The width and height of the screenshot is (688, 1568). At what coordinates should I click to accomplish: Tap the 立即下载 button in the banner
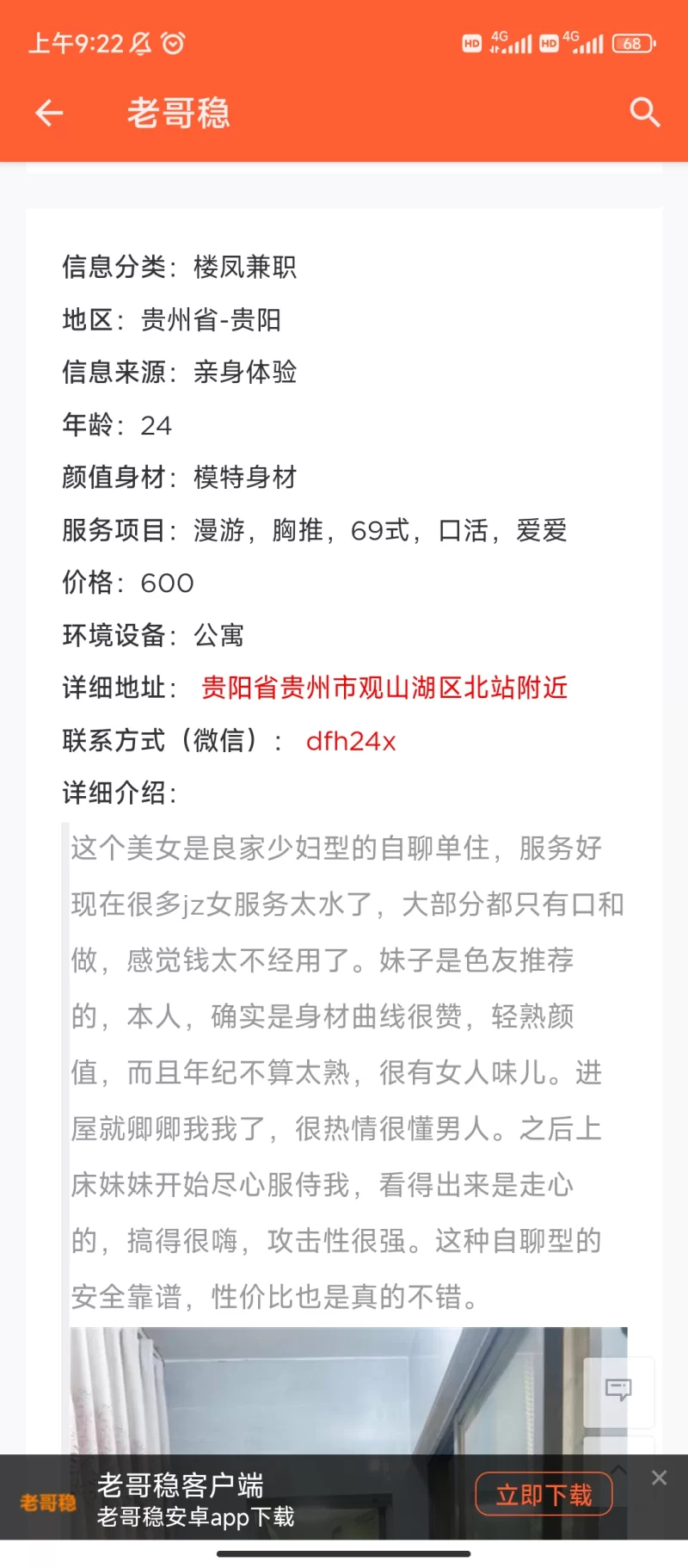coord(544,1495)
